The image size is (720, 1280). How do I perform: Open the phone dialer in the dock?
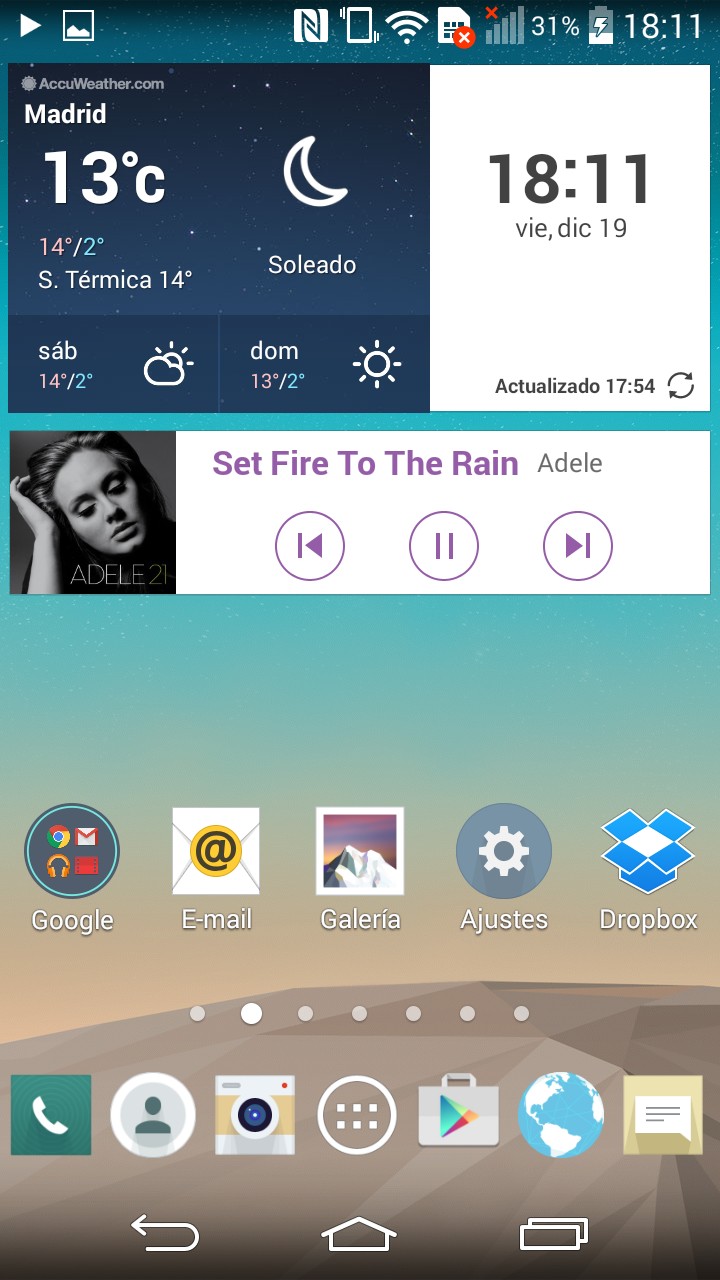pyautogui.click(x=51, y=1115)
